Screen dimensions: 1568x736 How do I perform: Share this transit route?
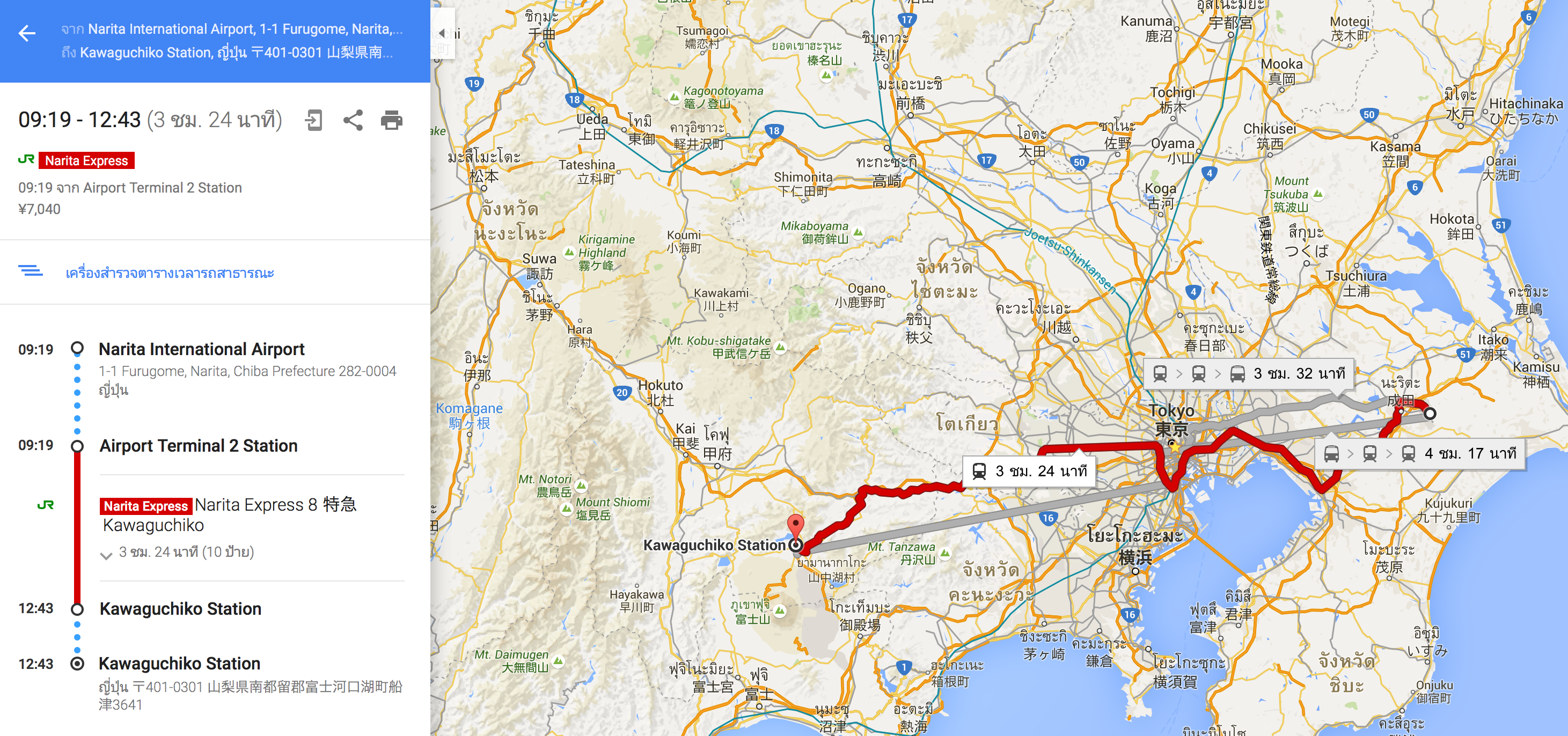coord(353,121)
